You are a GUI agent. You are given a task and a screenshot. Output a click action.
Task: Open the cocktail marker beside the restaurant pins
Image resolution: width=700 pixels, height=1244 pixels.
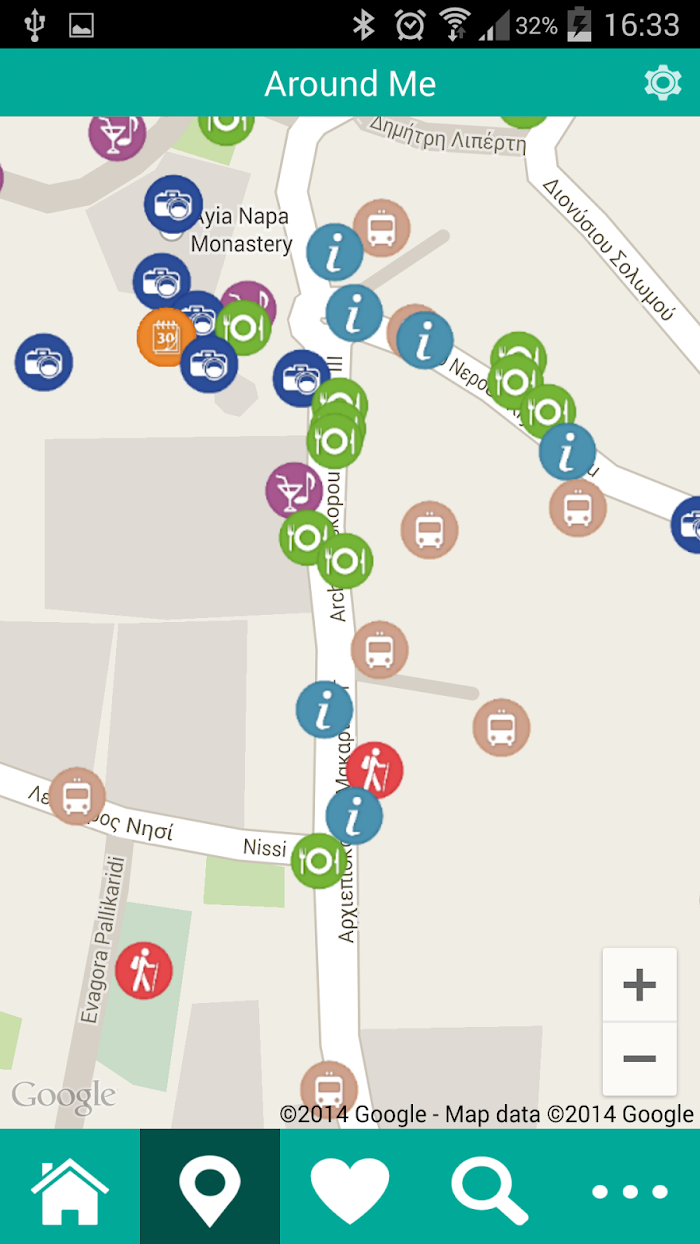(294, 491)
